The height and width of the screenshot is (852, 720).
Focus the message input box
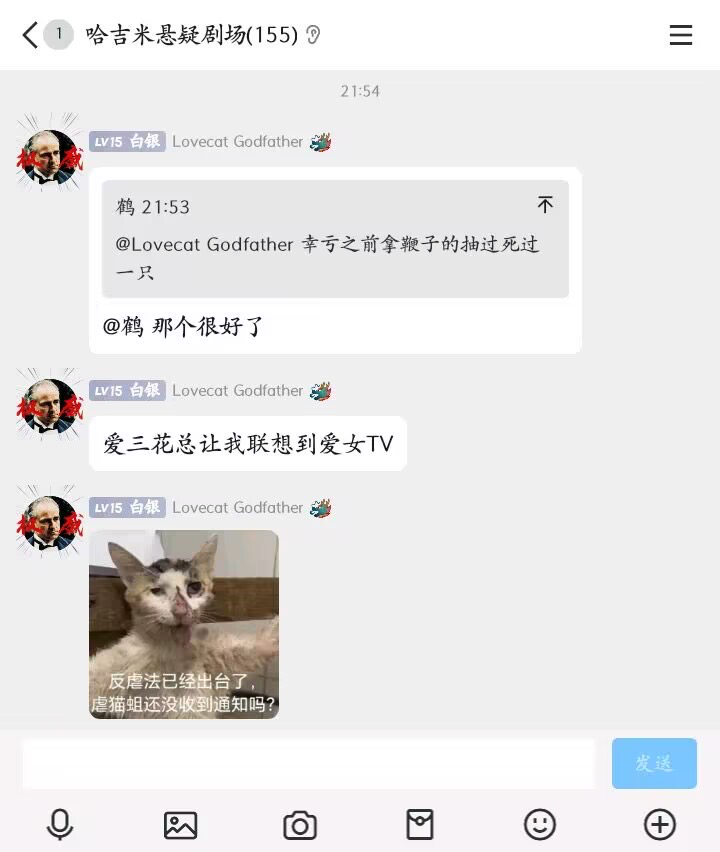pos(308,764)
